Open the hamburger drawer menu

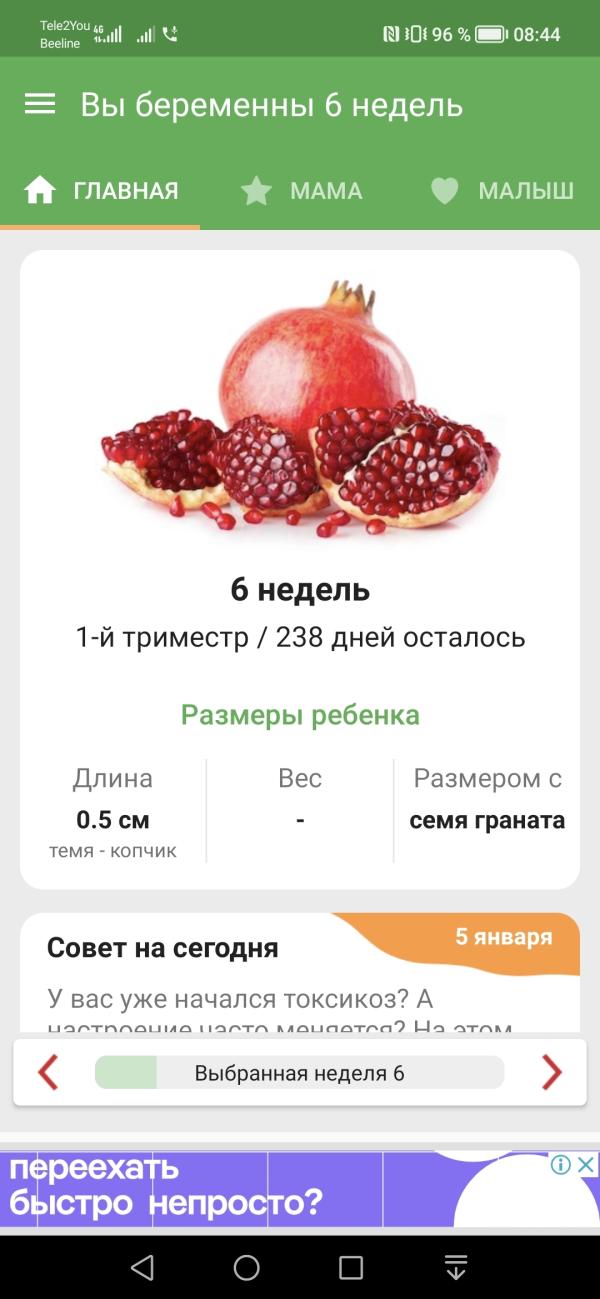[40, 105]
